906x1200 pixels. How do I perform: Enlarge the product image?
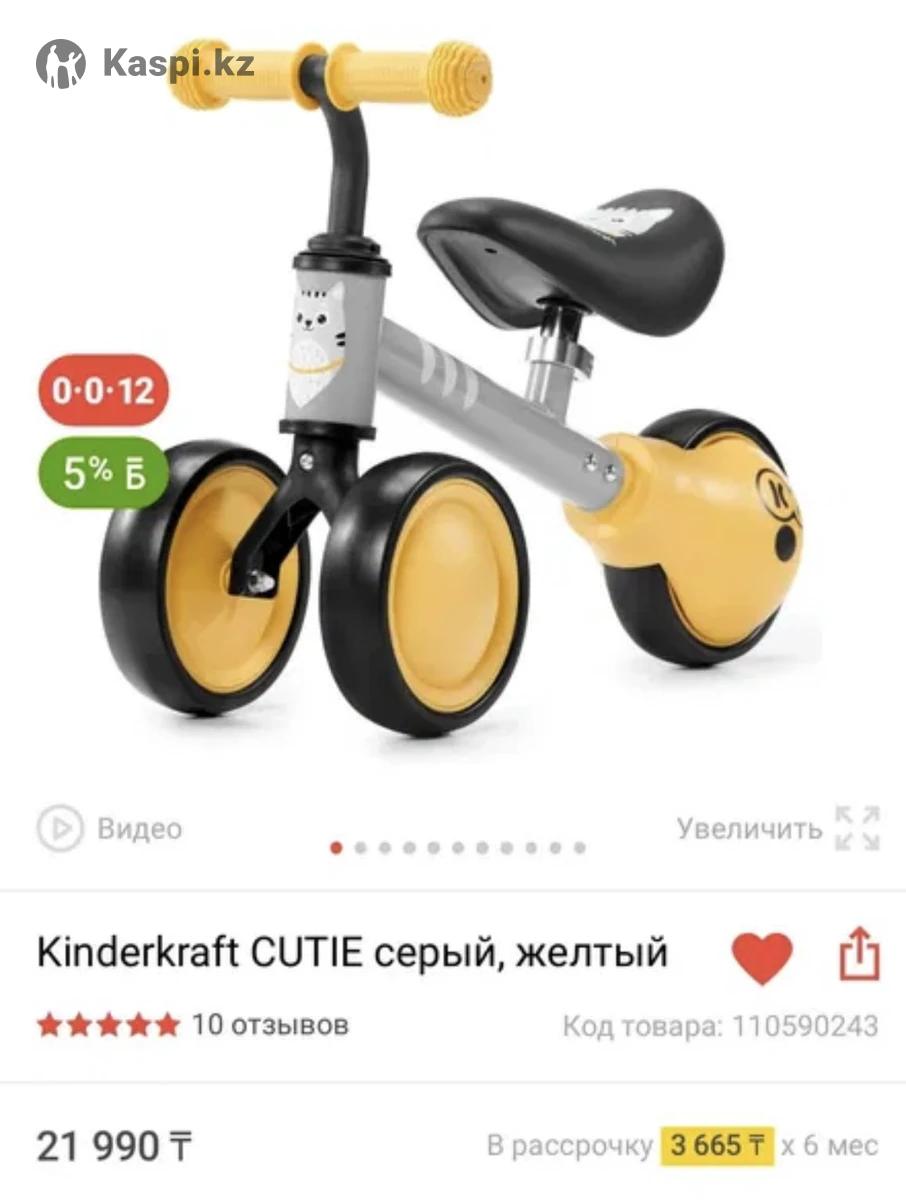778,828
